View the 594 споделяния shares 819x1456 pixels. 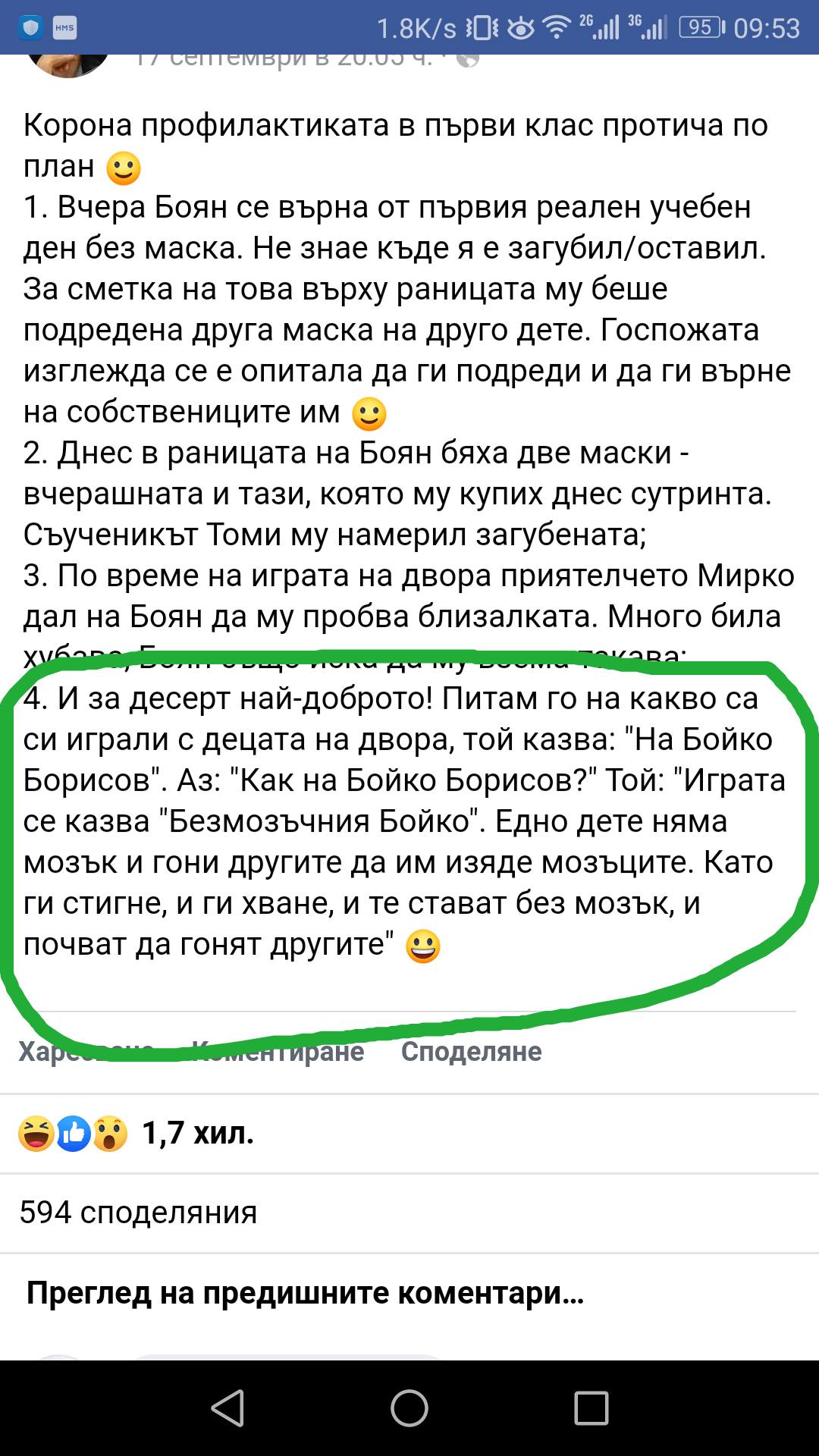point(138,1213)
